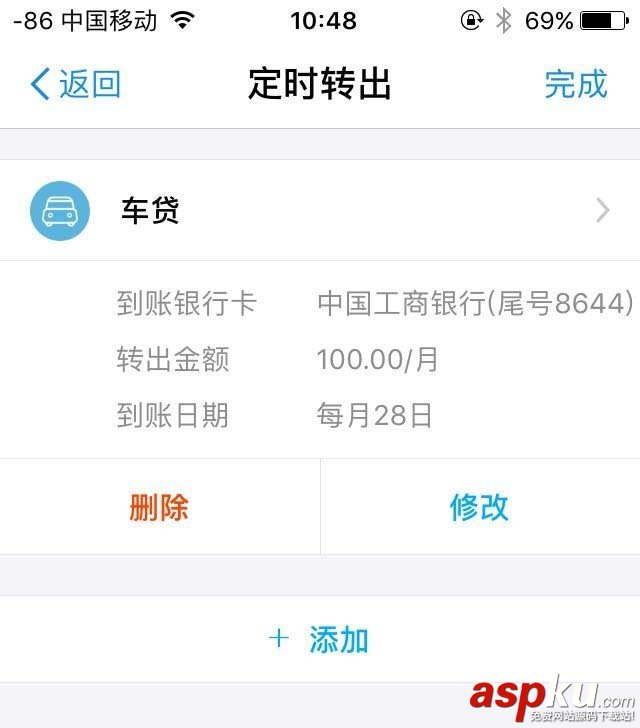Add a new scheduled transfer (添加)

320,640
